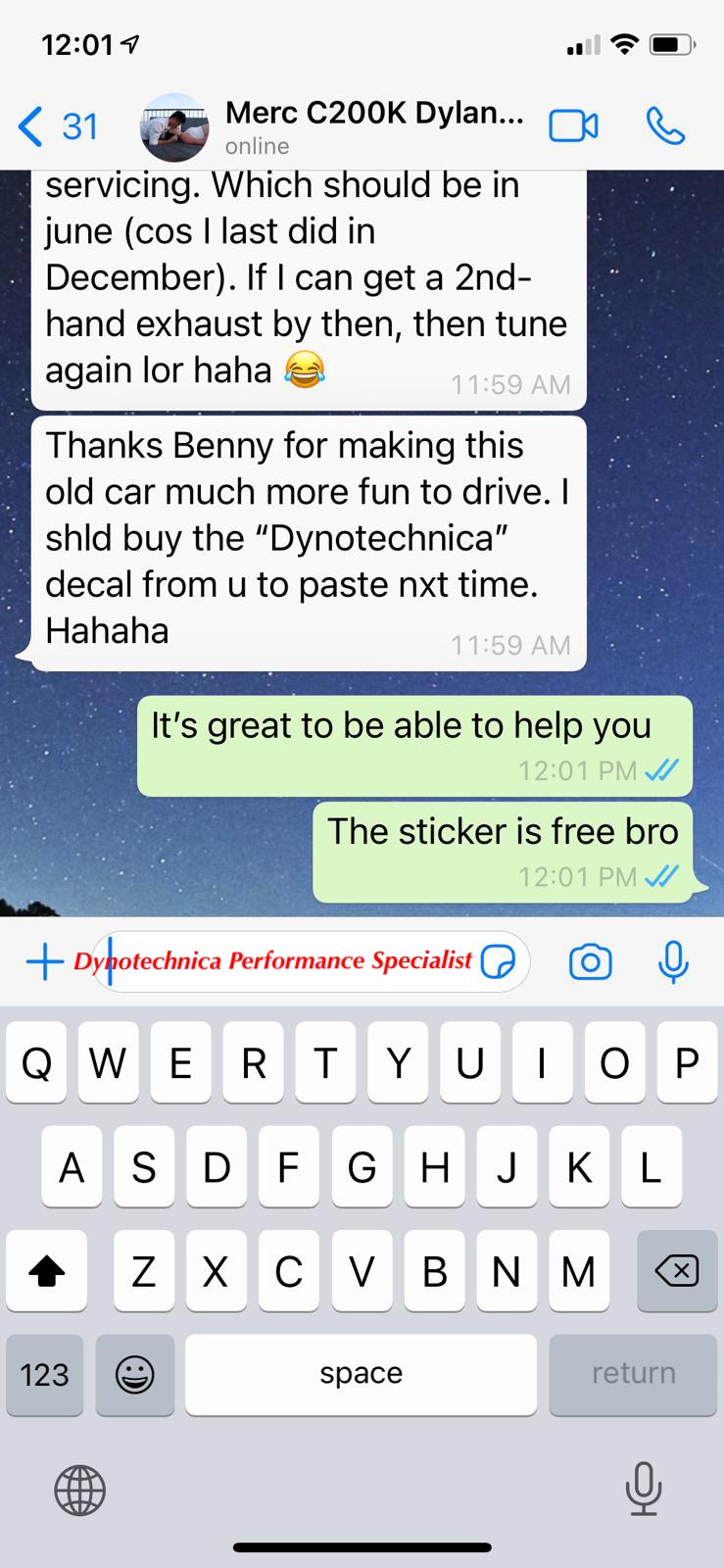Tap the message input field
This screenshot has height=1568, width=724.
tap(312, 961)
